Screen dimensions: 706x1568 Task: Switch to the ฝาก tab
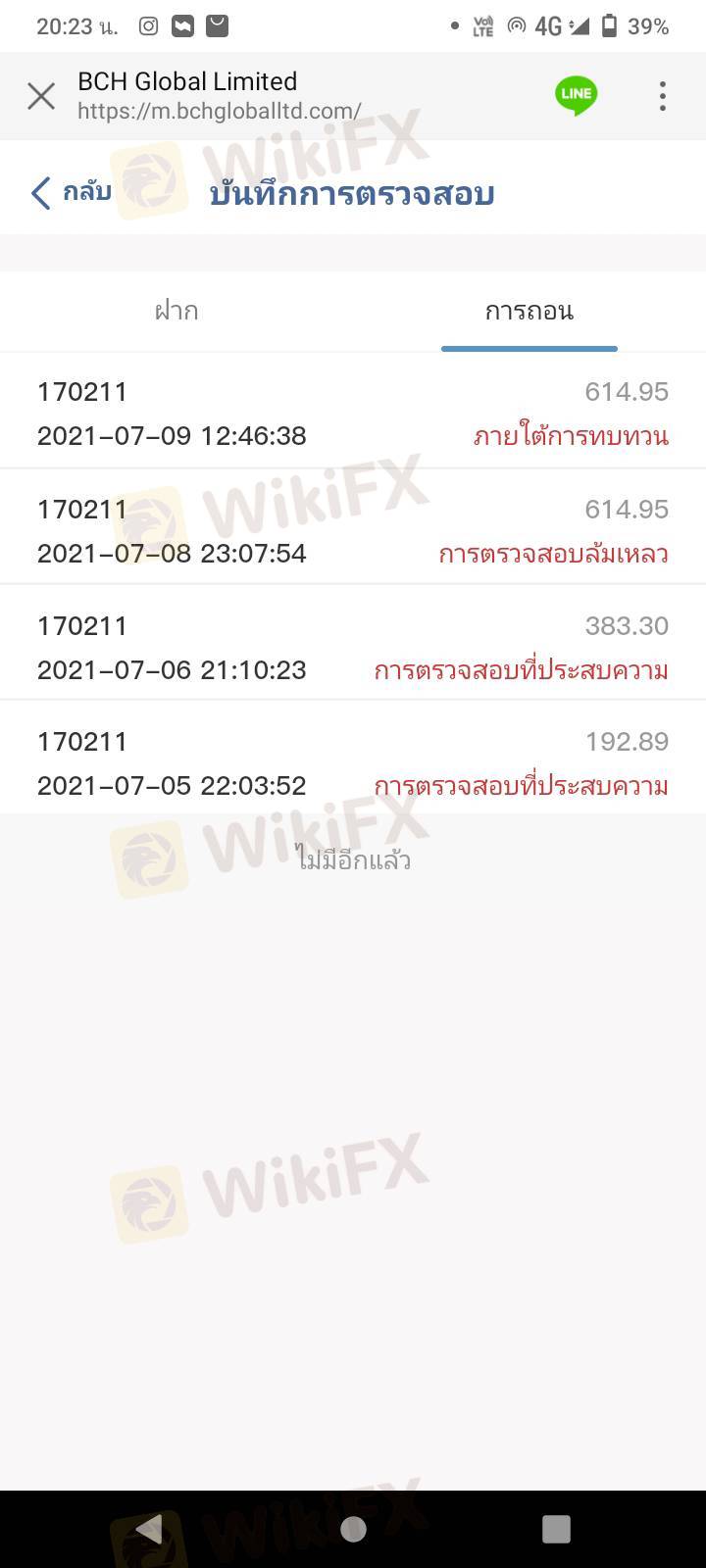(176, 312)
